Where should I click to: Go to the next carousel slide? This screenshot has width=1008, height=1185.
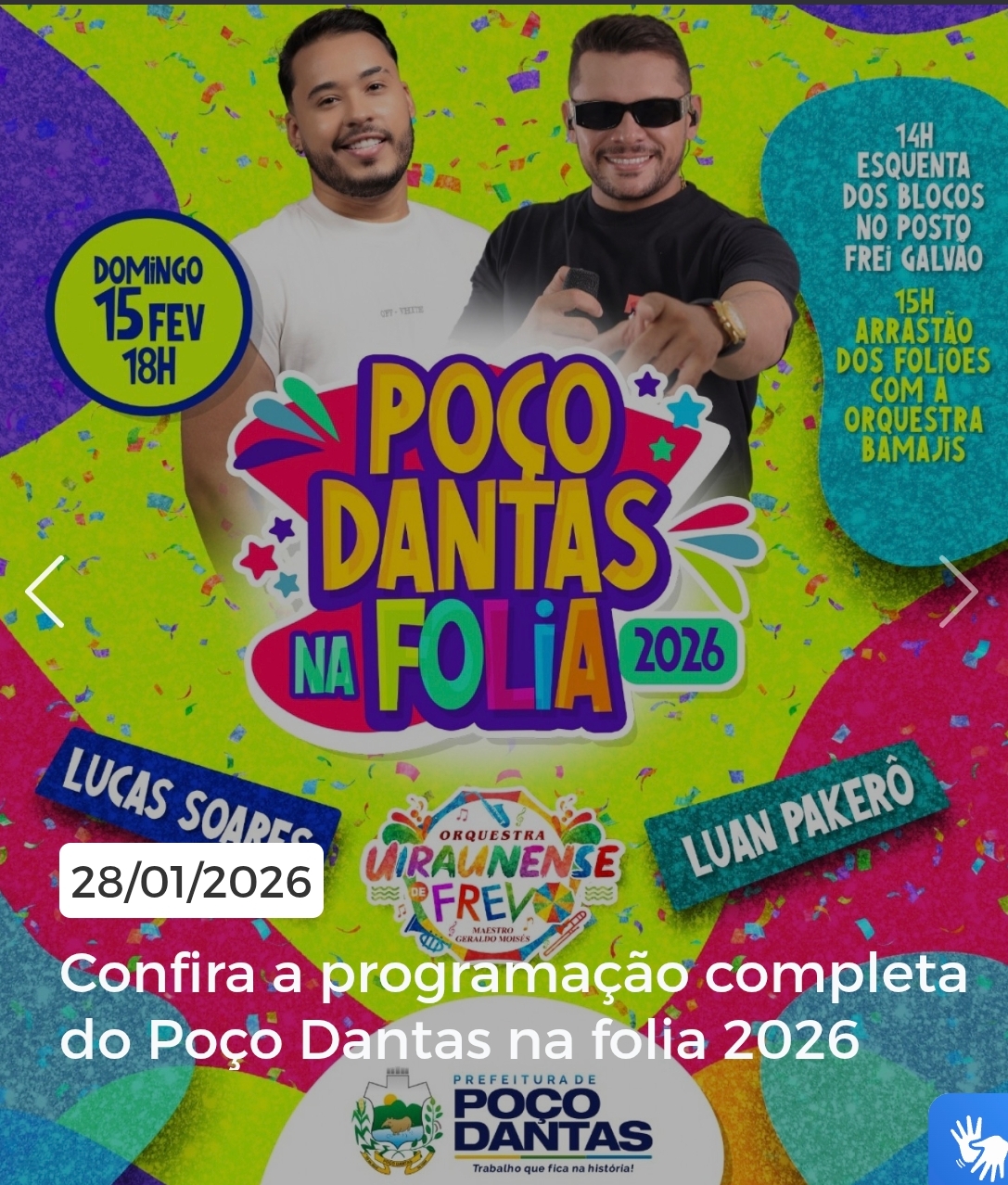tap(958, 592)
